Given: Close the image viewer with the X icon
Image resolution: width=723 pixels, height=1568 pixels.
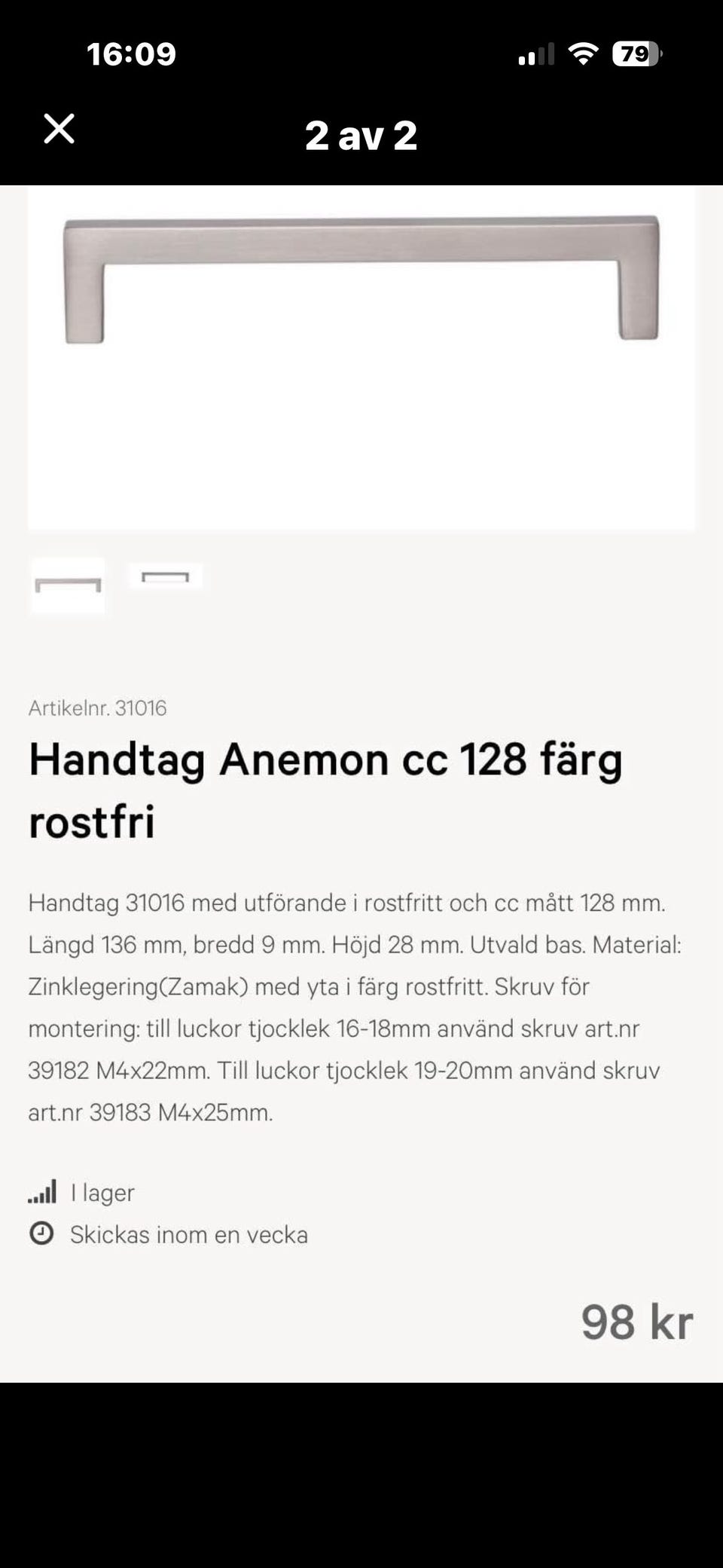Looking at the screenshot, I should click(59, 130).
